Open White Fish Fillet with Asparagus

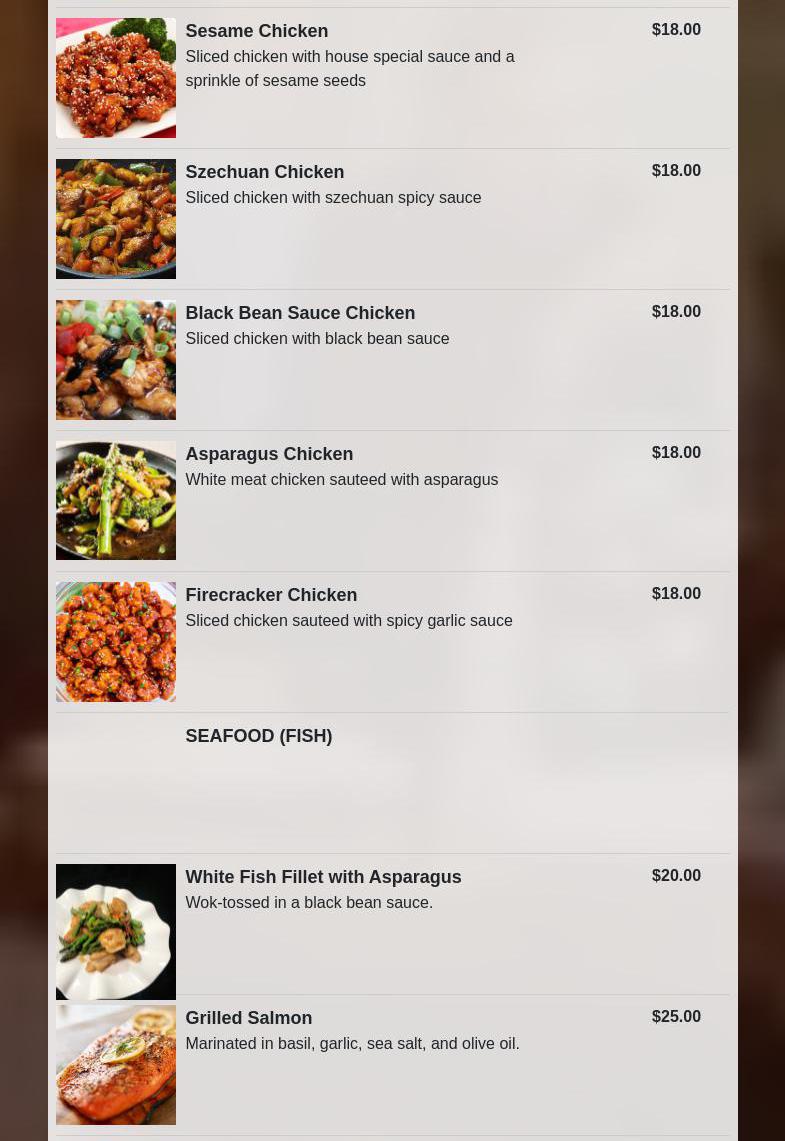coord(323,878)
